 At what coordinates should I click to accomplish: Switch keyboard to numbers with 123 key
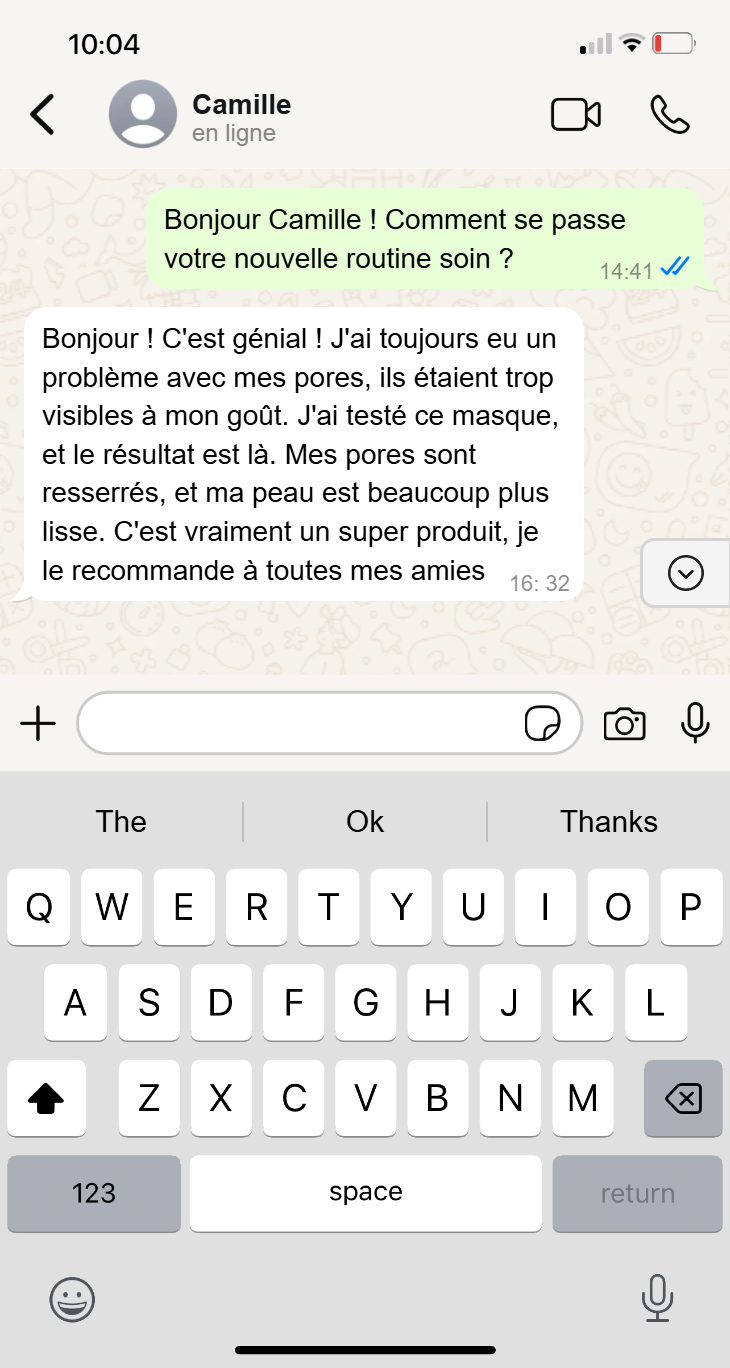pyautogui.click(x=94, y=1193)
